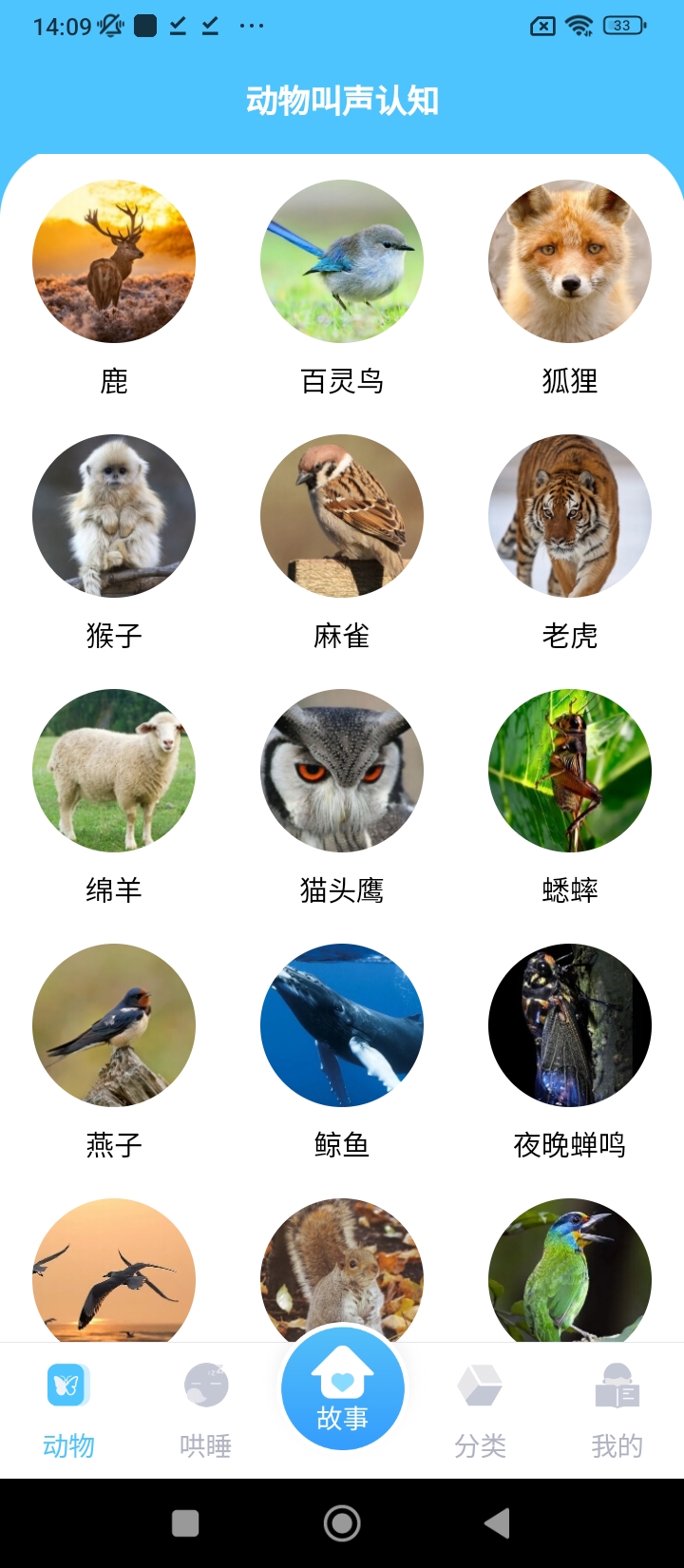This screenshot has height=1568, width=684.
Task: Open the 猴子 (monkey) tile
Action: 114,516
